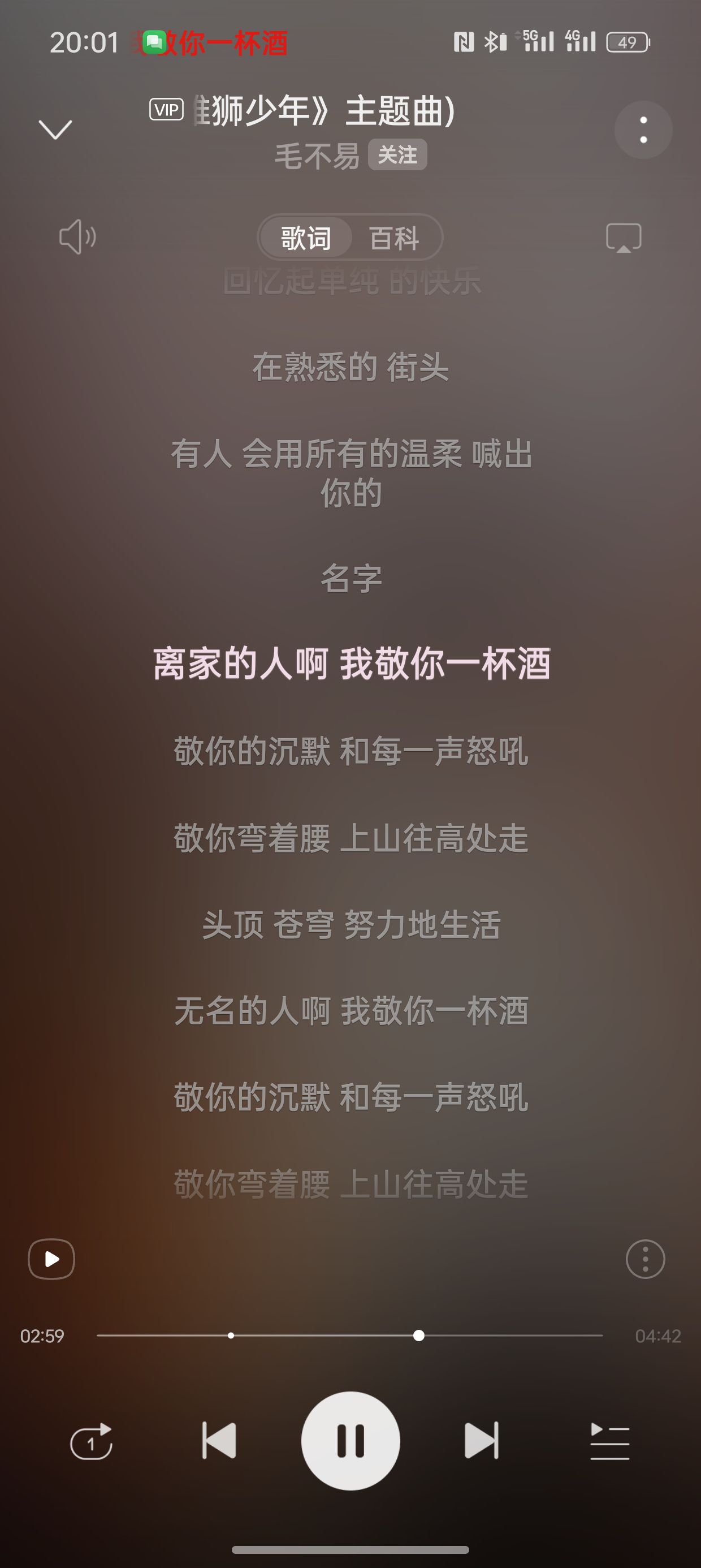Open the lyrics options three-dot circle
The height and width of the screenshot is (1568, 701).
click(x=645, y=1259)
